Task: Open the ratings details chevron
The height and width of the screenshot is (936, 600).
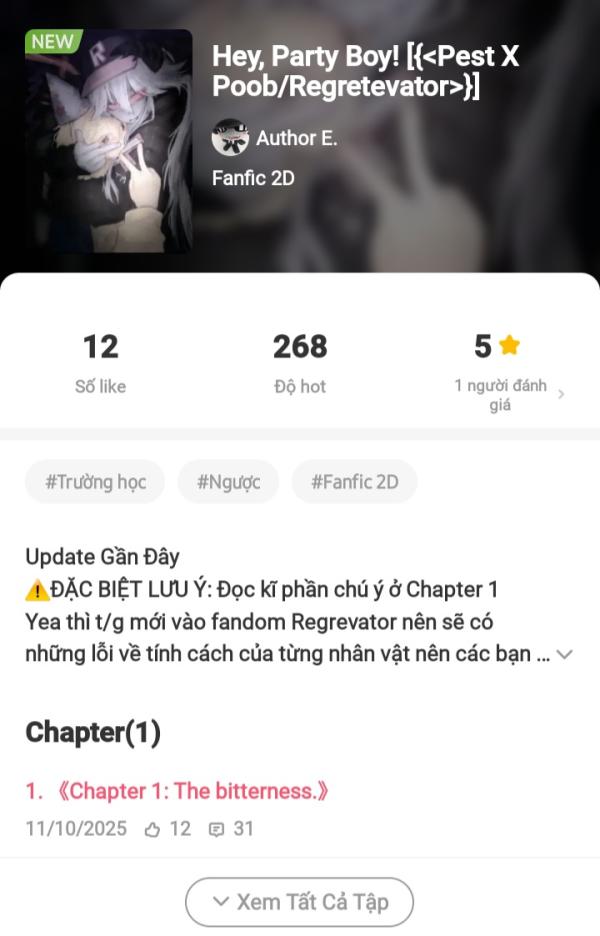Action: (x=561, y=394)
